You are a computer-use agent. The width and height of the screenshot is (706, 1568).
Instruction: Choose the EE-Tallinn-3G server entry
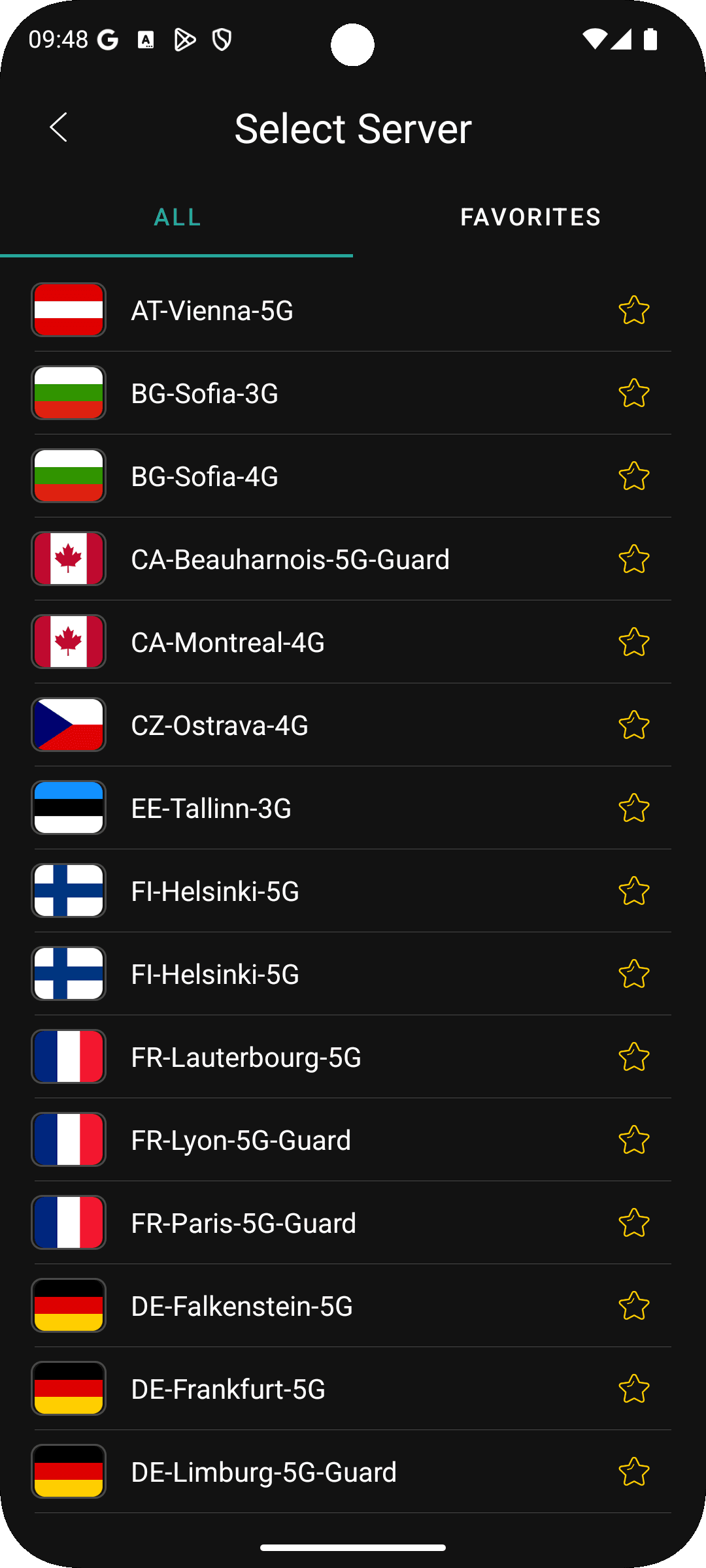294,808
